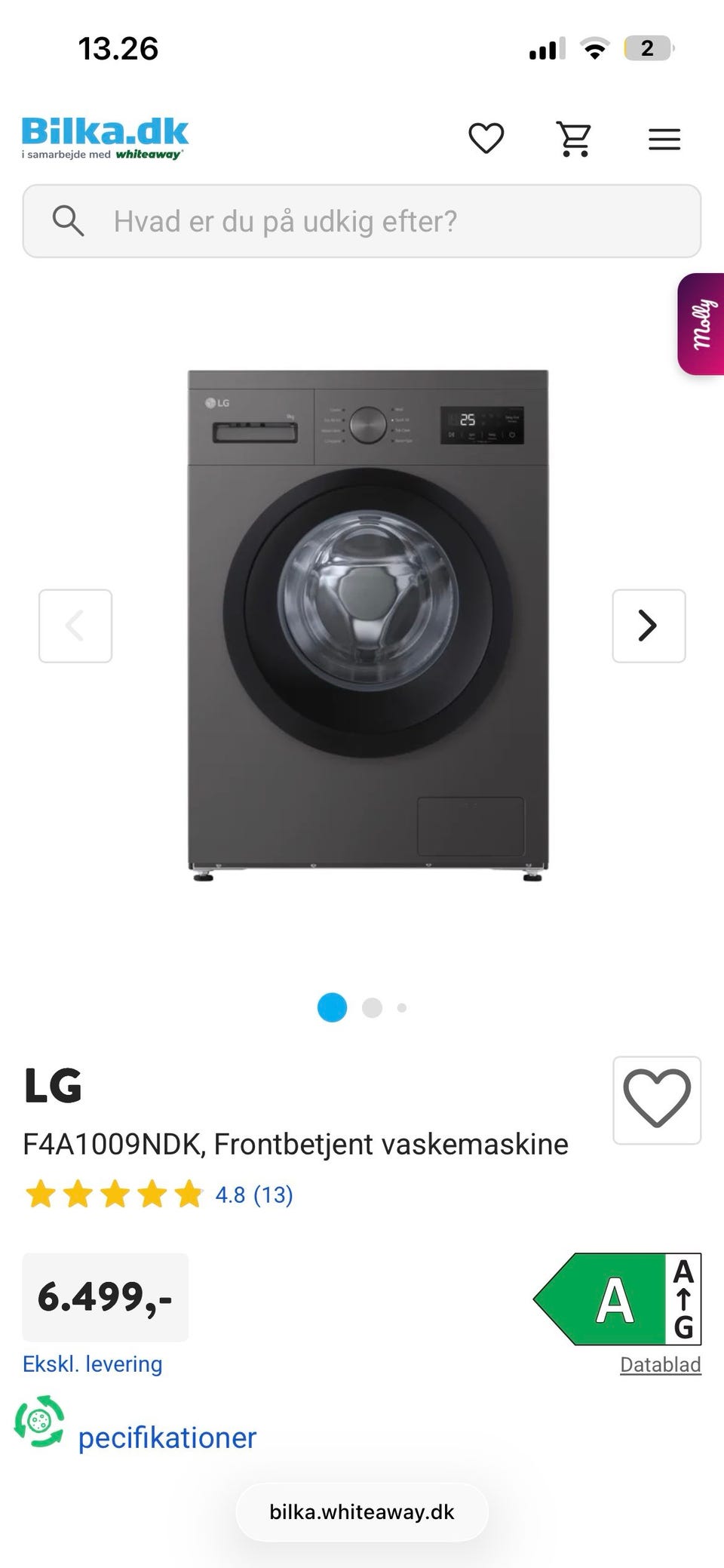Add LG F4A1009NDK to favorites
The image size is (724, 1568).
pos(656,1099)
